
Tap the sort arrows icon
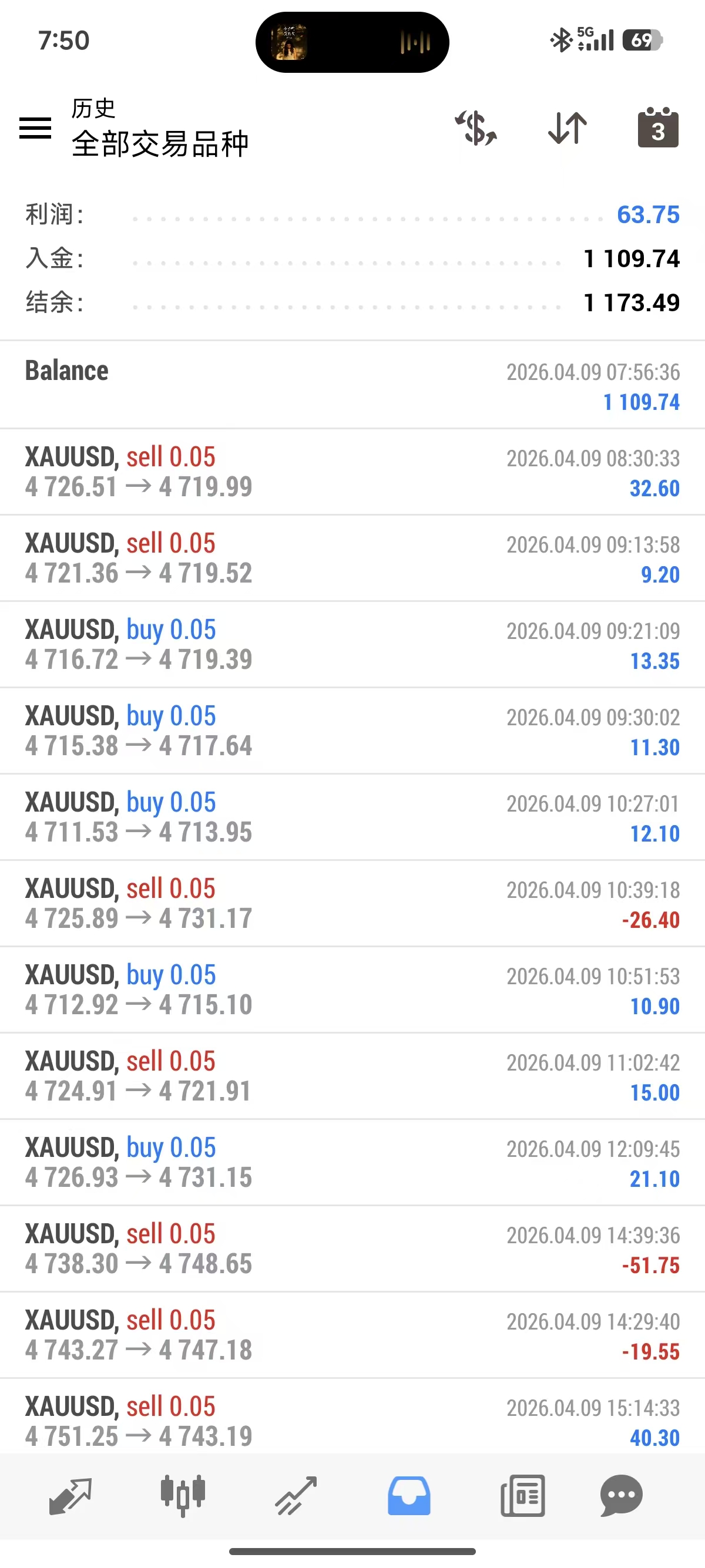tap(568, 128)
